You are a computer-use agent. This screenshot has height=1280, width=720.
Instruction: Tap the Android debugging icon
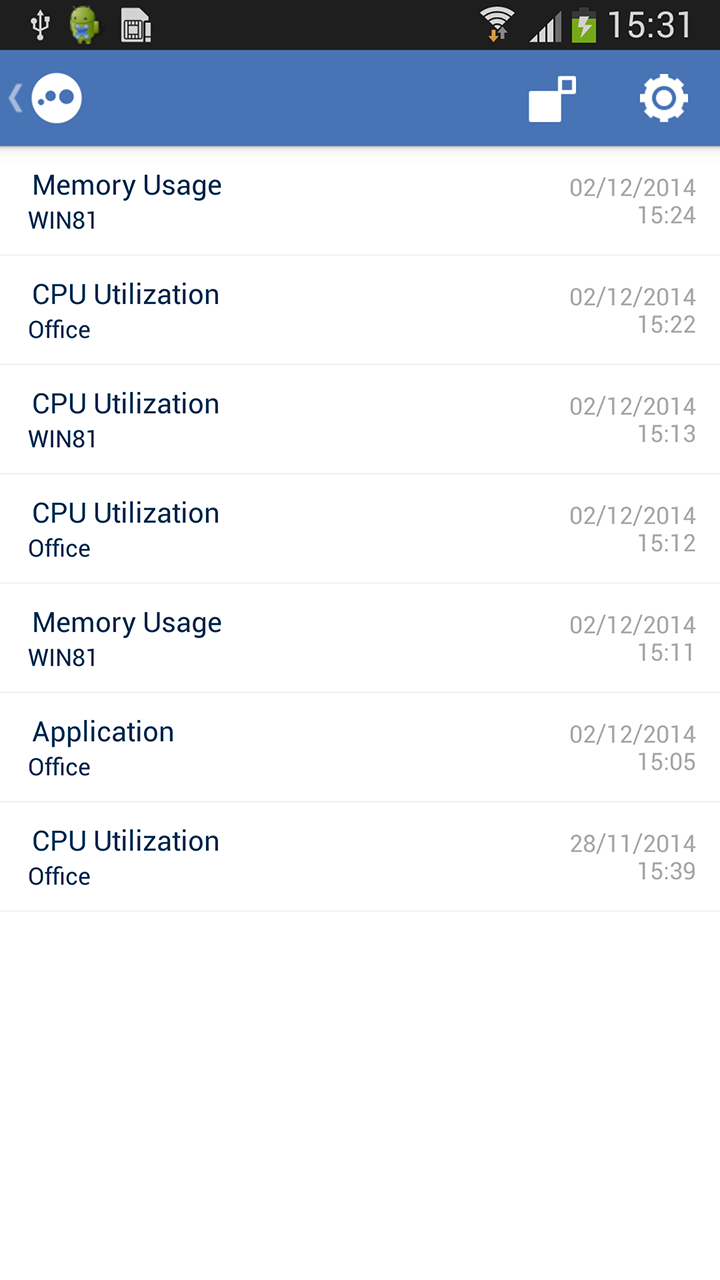coord(84,24)
